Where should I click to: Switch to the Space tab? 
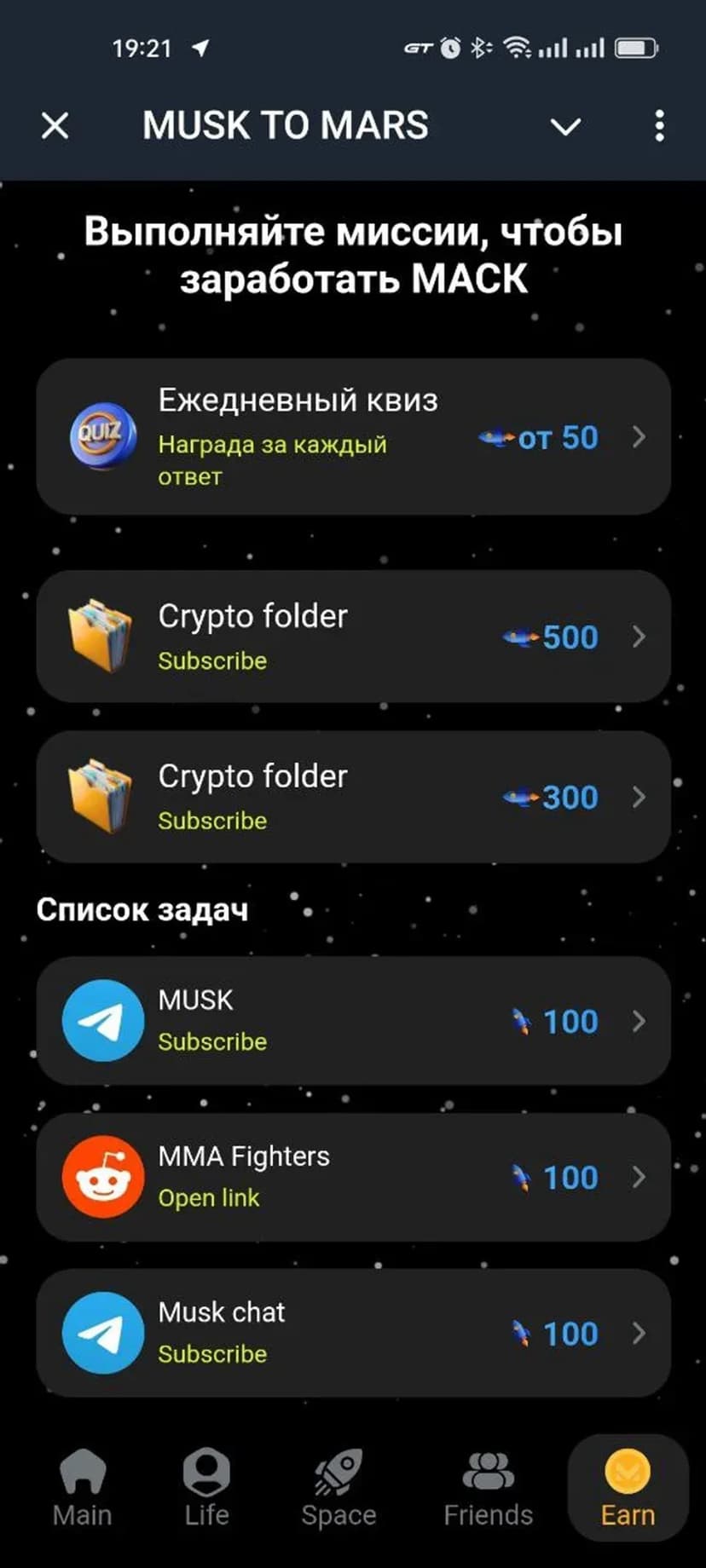tap(339, 1488)
